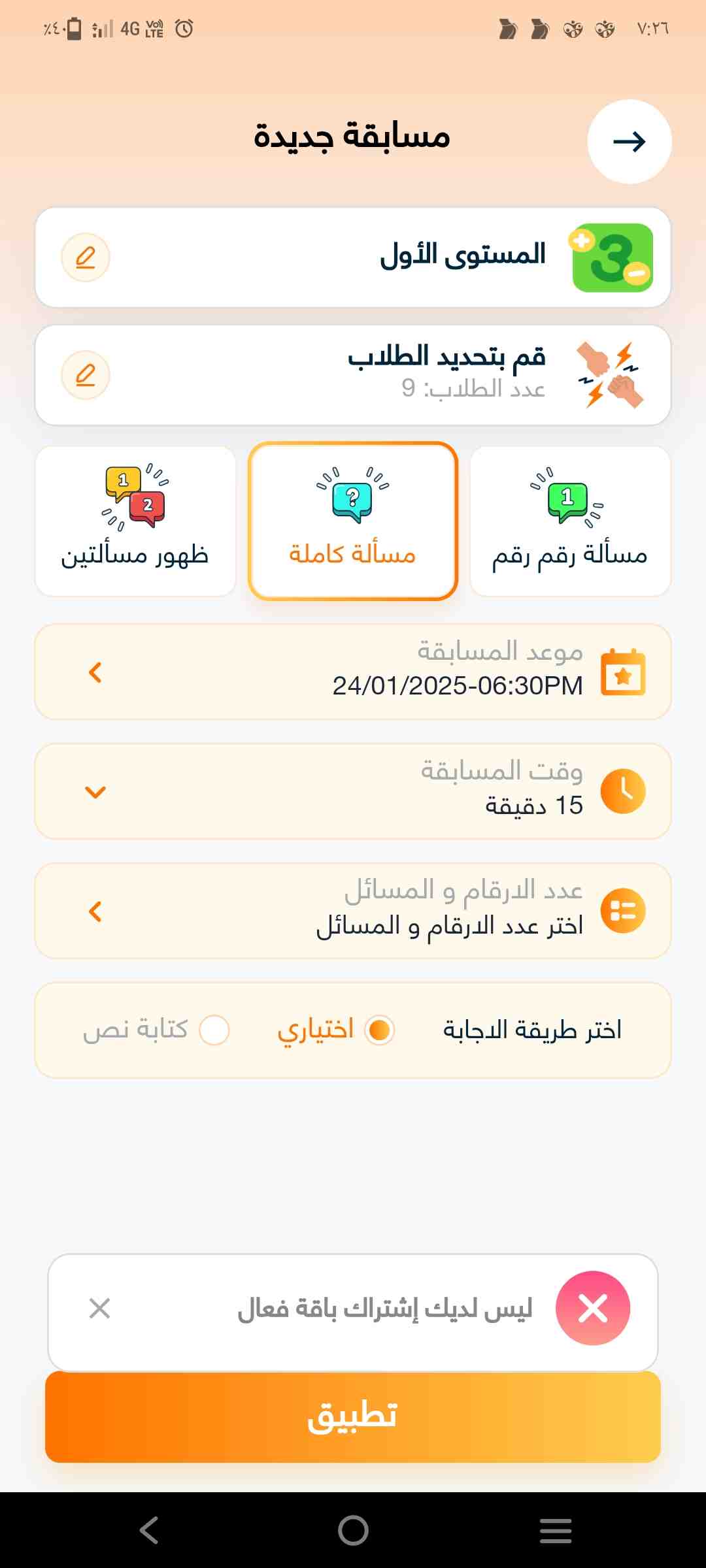Screen dimensions: 706x1568
Task: Edit the selected students قم بتحديد الطلاب
Action: (x=86, y=375)
